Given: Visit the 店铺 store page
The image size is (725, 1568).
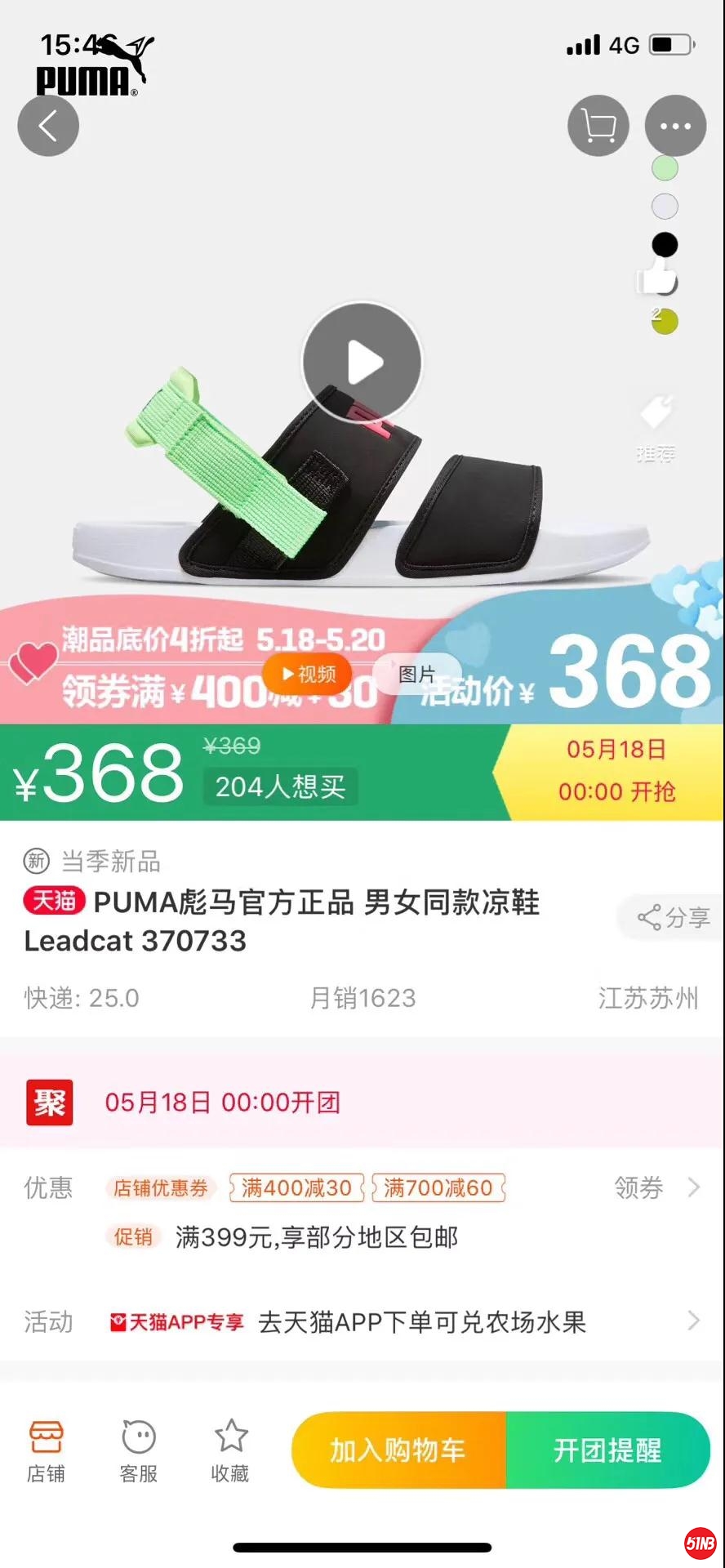Looking at the screenshot, I should pos(46,1450).
